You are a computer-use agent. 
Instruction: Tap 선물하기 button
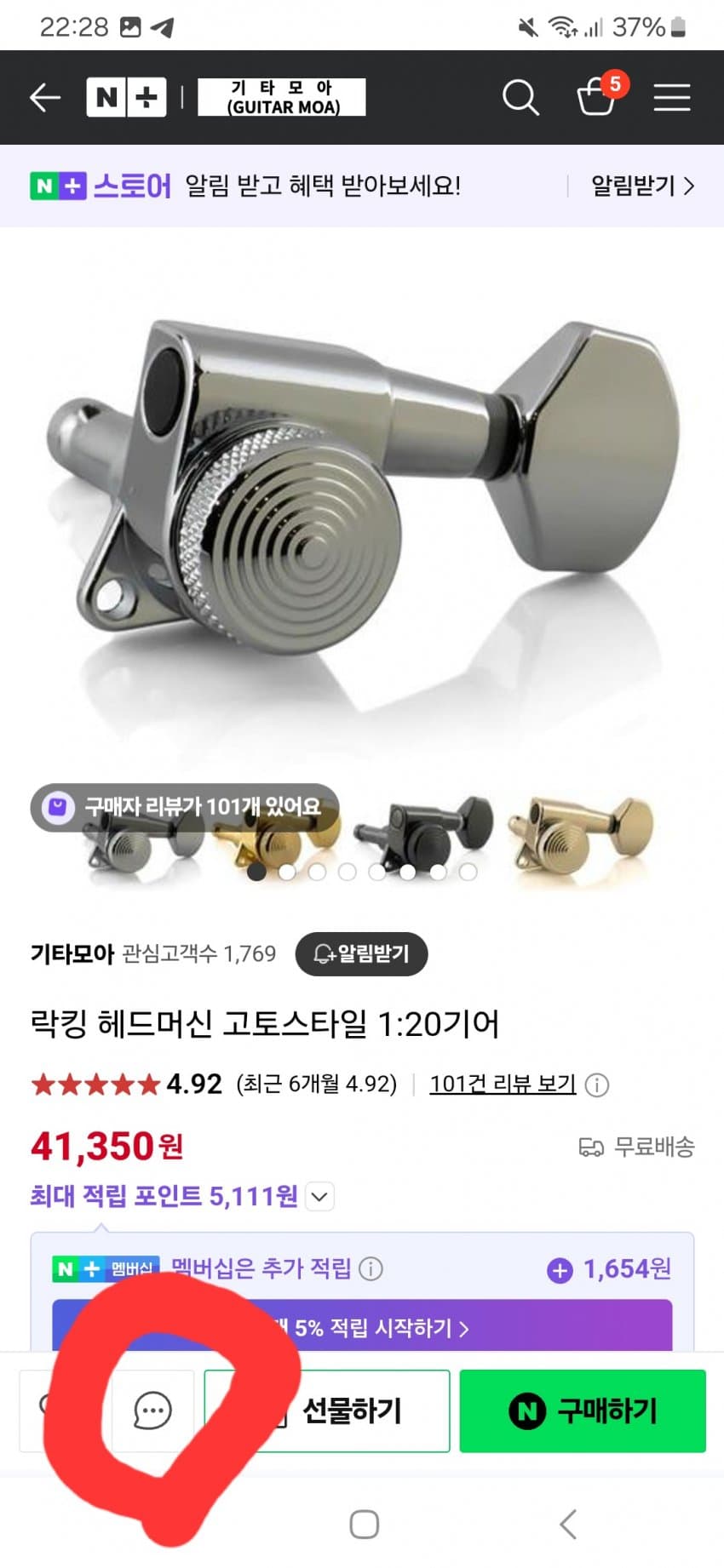[x=351, y=1411]
